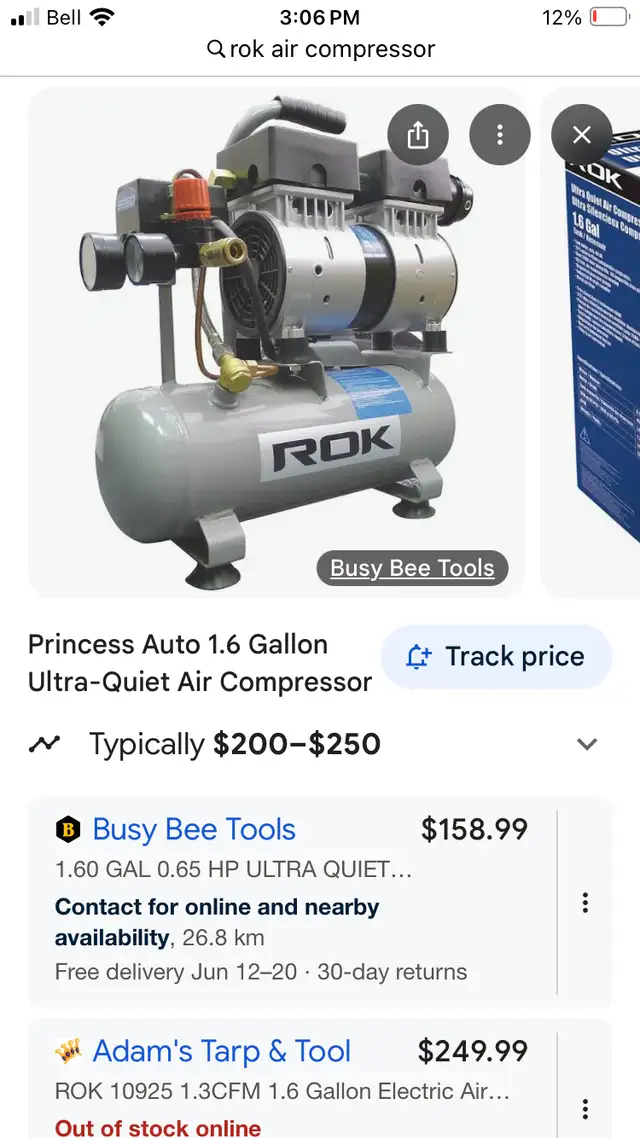This screenshot has height=1138, width=640.
Task: Open the overflow menu on the product image
Action: [499, 135]
